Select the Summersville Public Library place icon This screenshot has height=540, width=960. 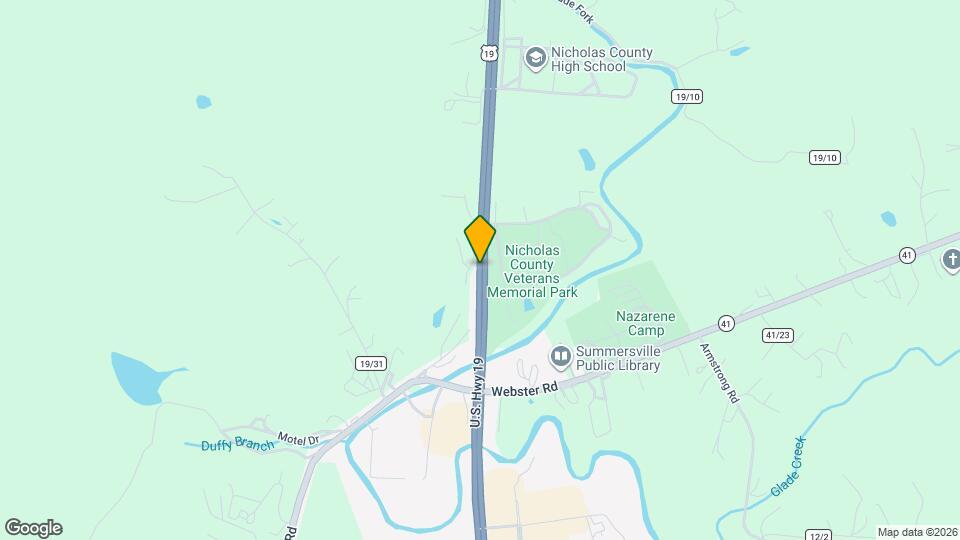click(x=560, y=356)
